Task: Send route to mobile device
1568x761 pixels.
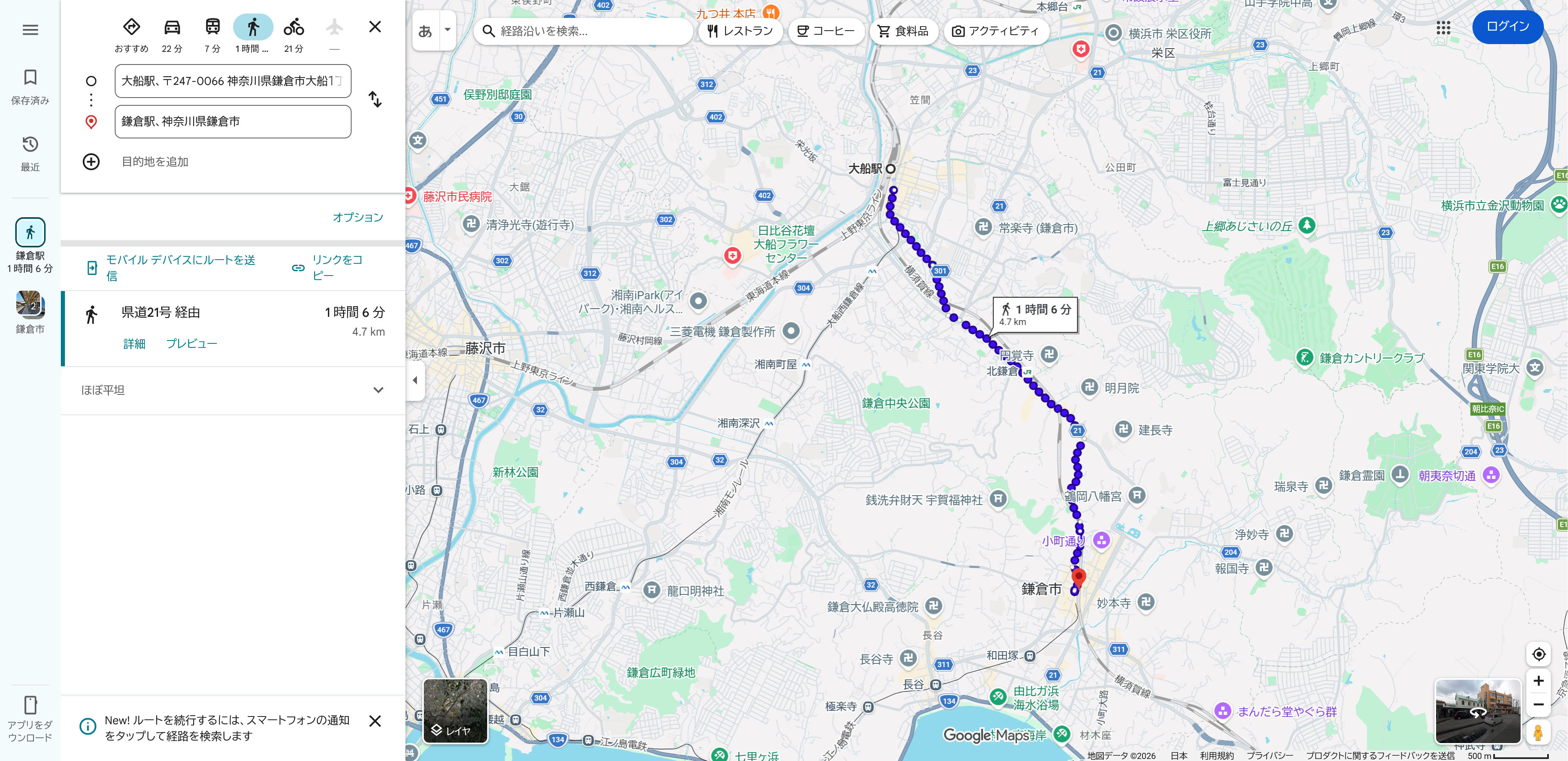Action: point(172,268)
